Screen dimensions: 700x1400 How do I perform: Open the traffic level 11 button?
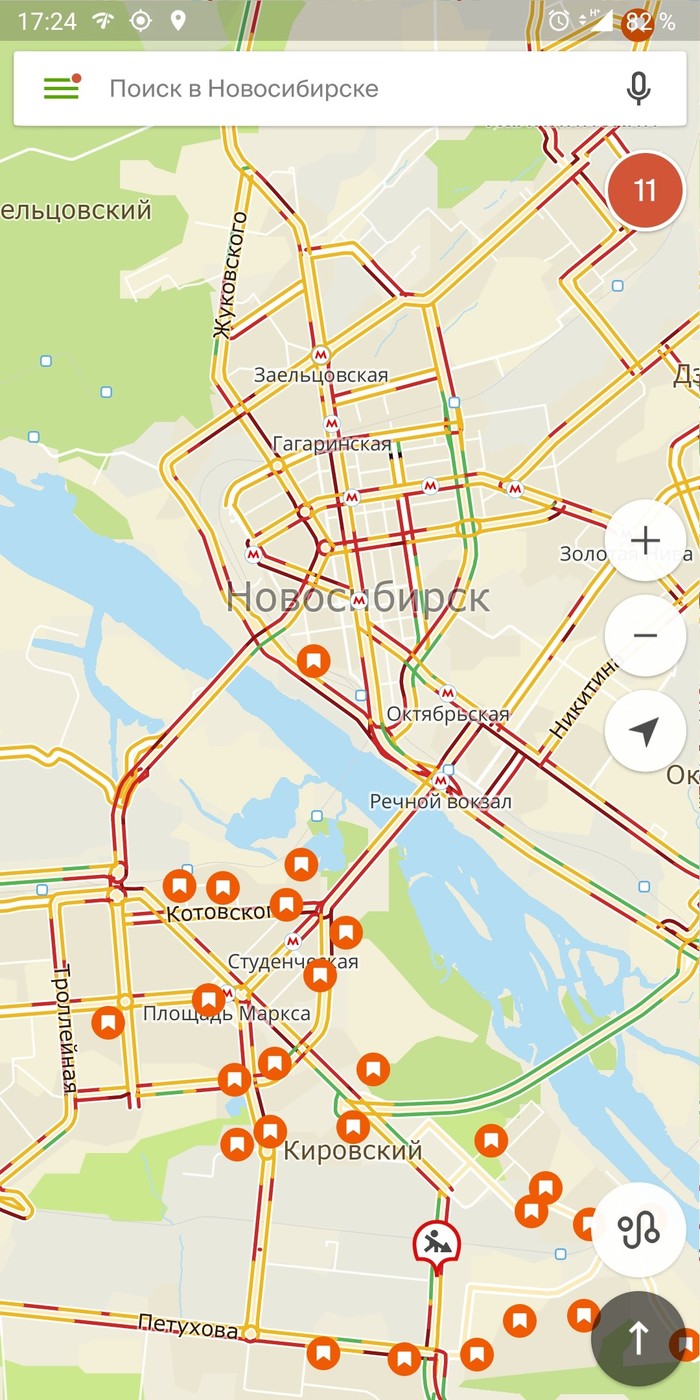point(645,191)
